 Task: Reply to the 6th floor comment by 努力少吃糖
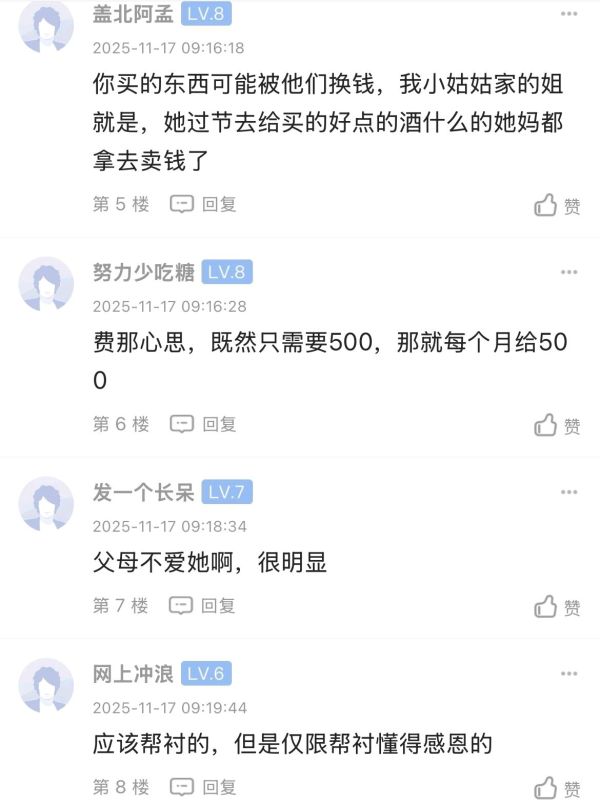tap(204, 424)
